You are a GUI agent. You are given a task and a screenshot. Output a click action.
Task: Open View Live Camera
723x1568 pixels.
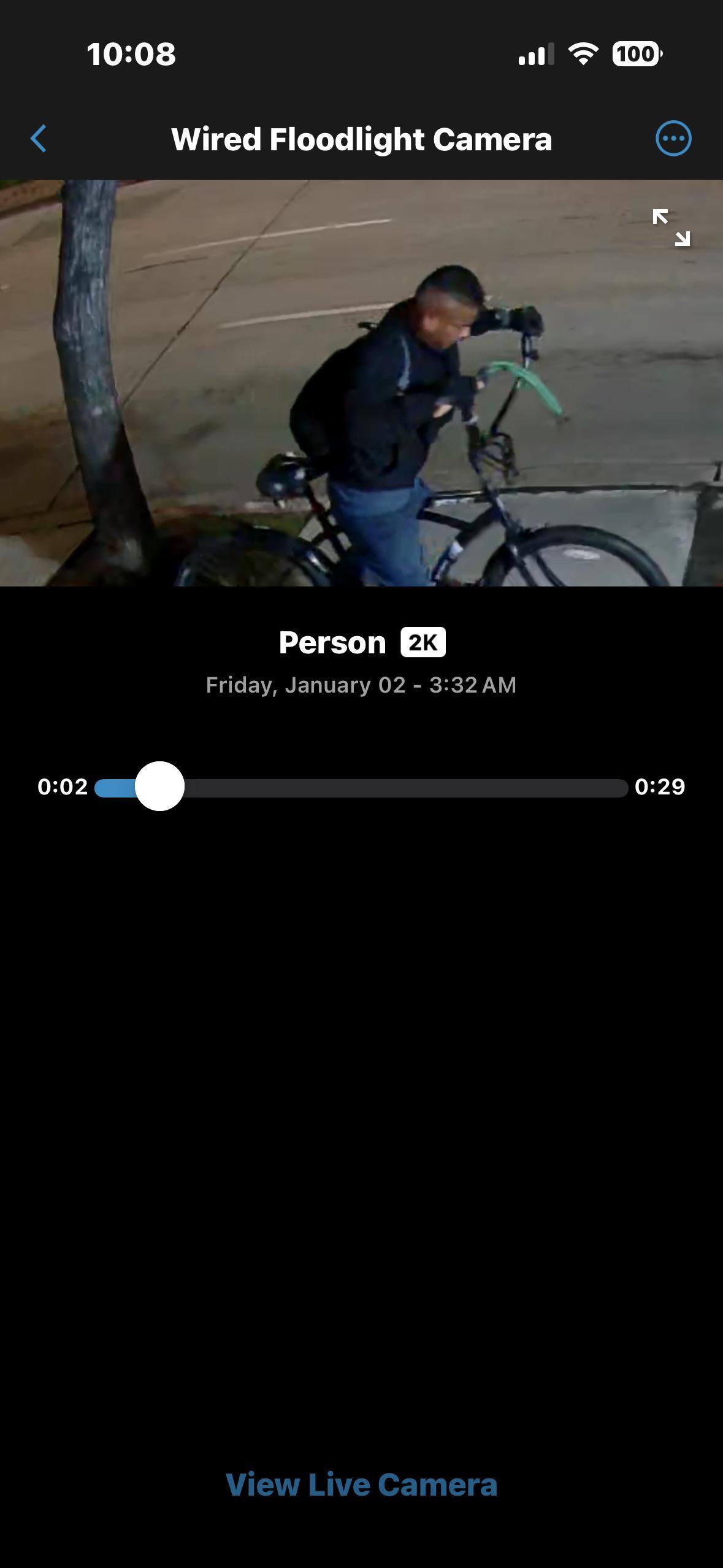361,1485
